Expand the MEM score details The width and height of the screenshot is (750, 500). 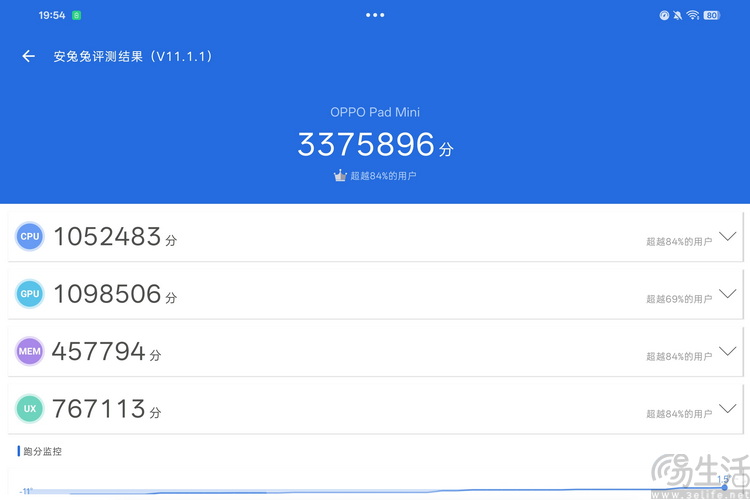[727, 352]
